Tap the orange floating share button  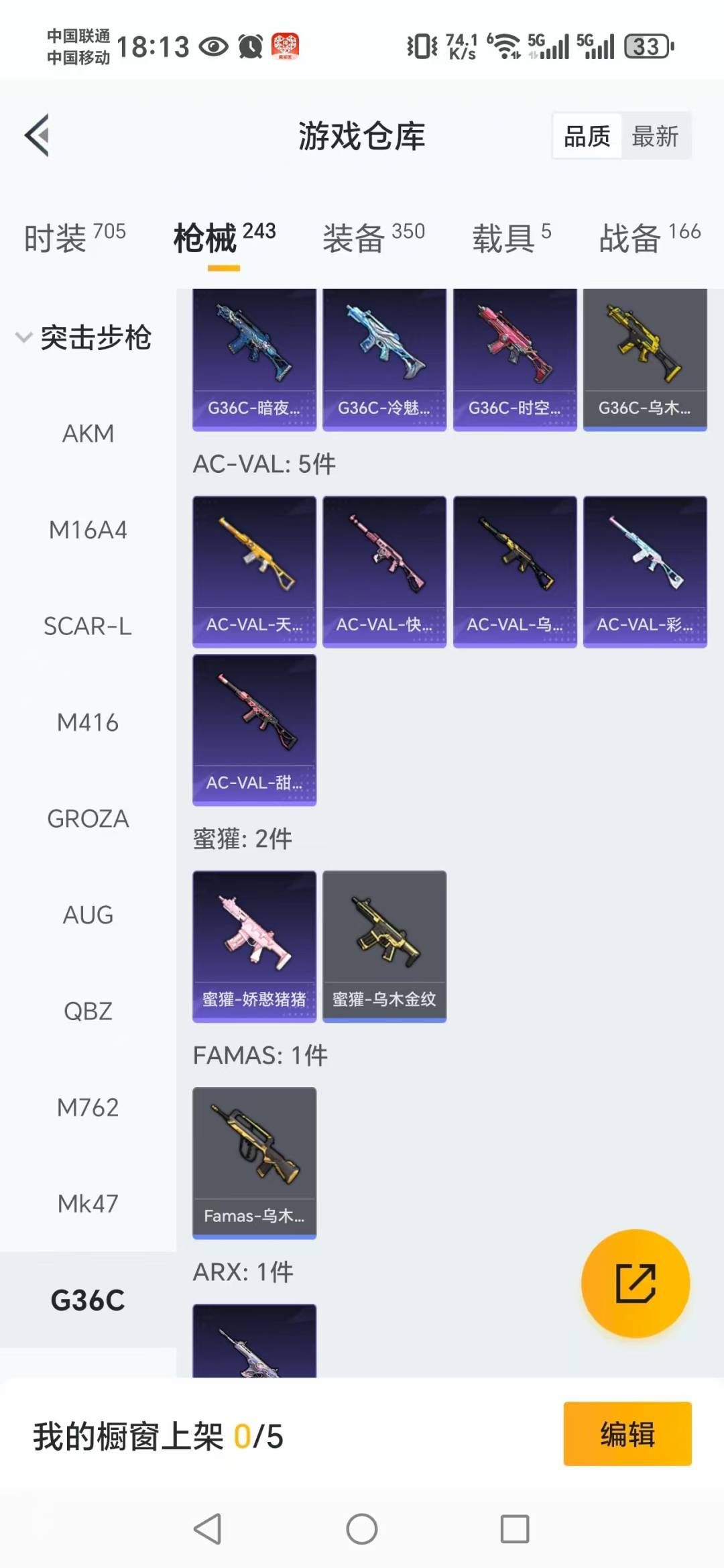[635, 1284]
